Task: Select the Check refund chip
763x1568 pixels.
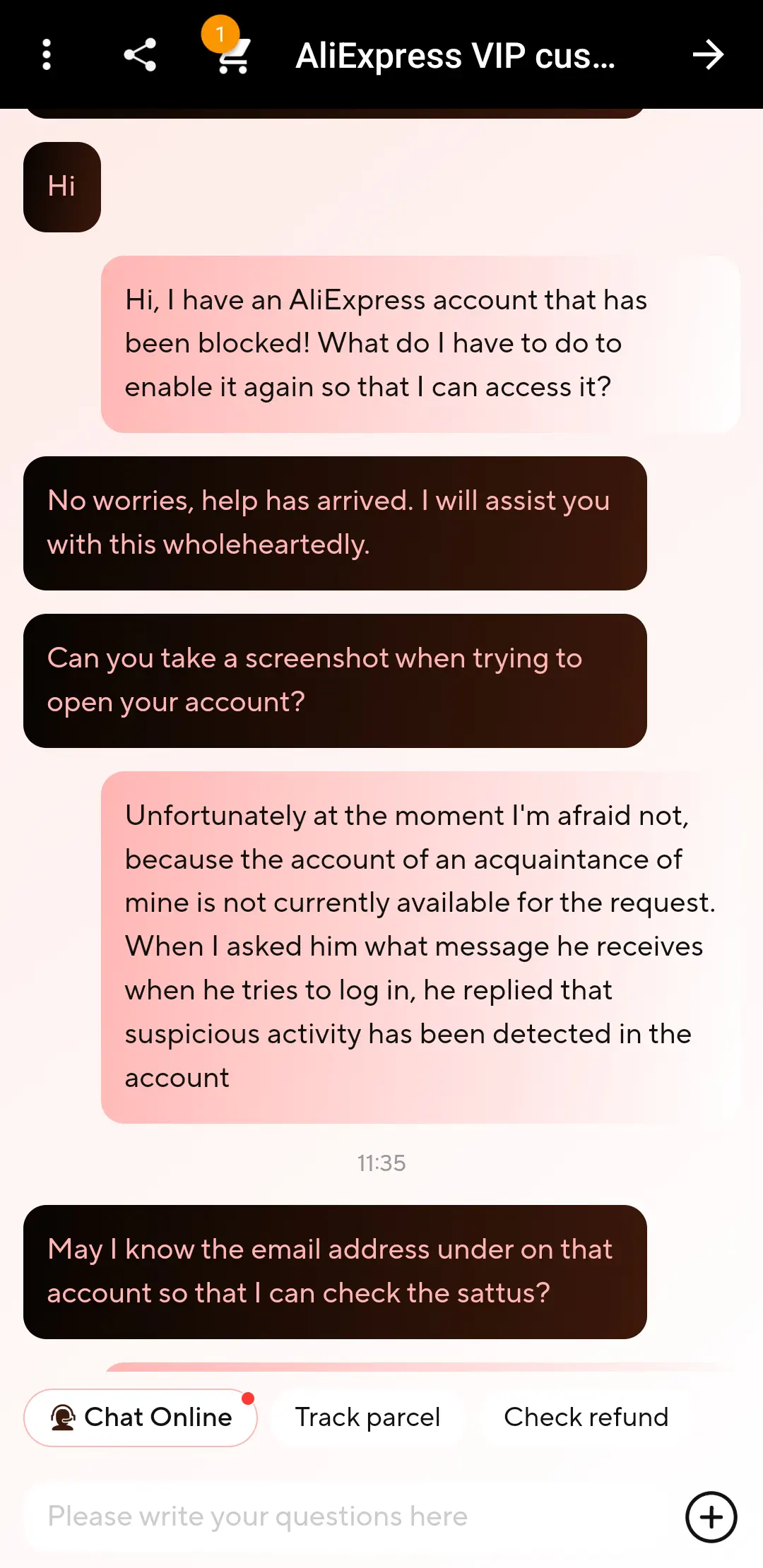Action: click(586, 1418)
